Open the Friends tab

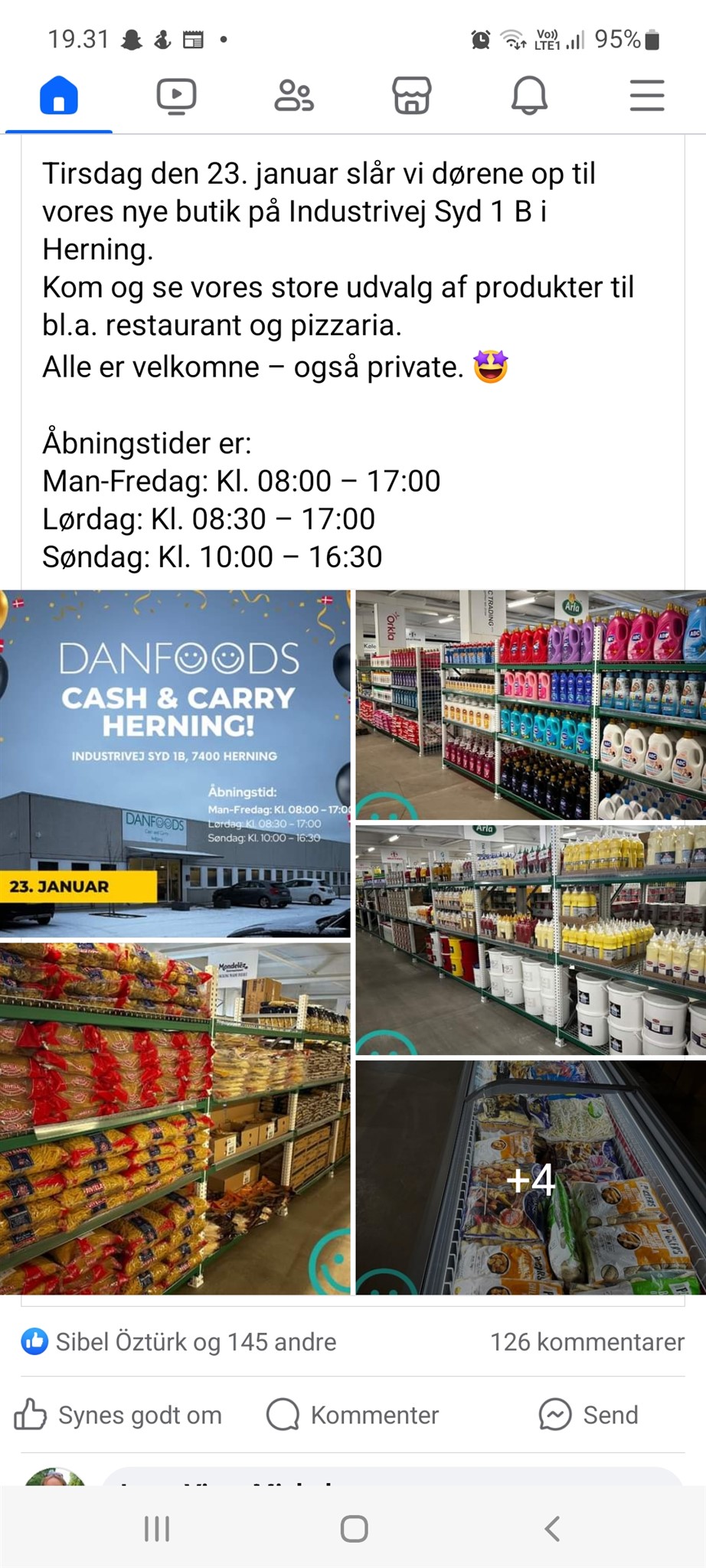tap(294, 96)
